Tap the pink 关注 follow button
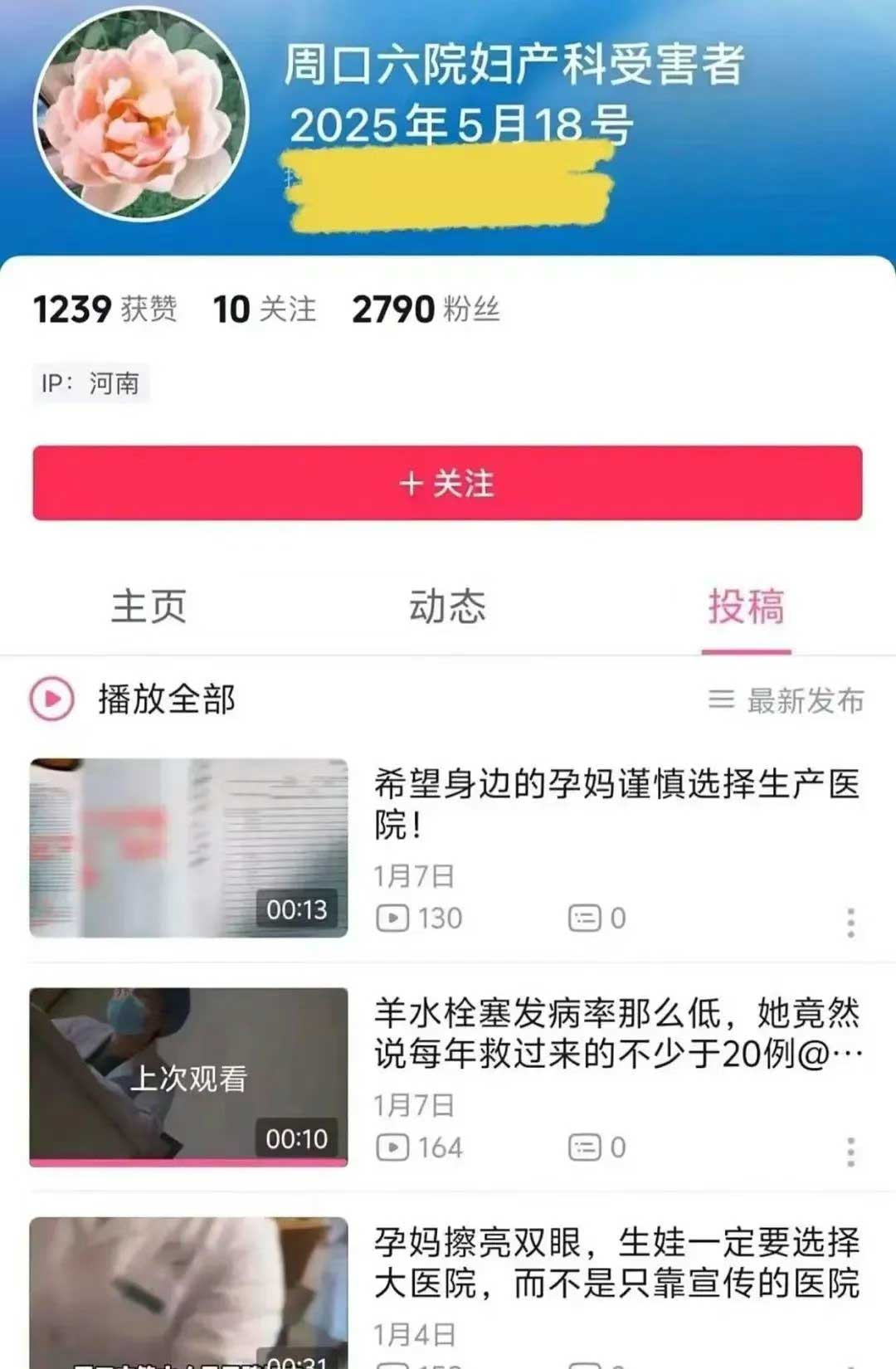 click(447, 483)
